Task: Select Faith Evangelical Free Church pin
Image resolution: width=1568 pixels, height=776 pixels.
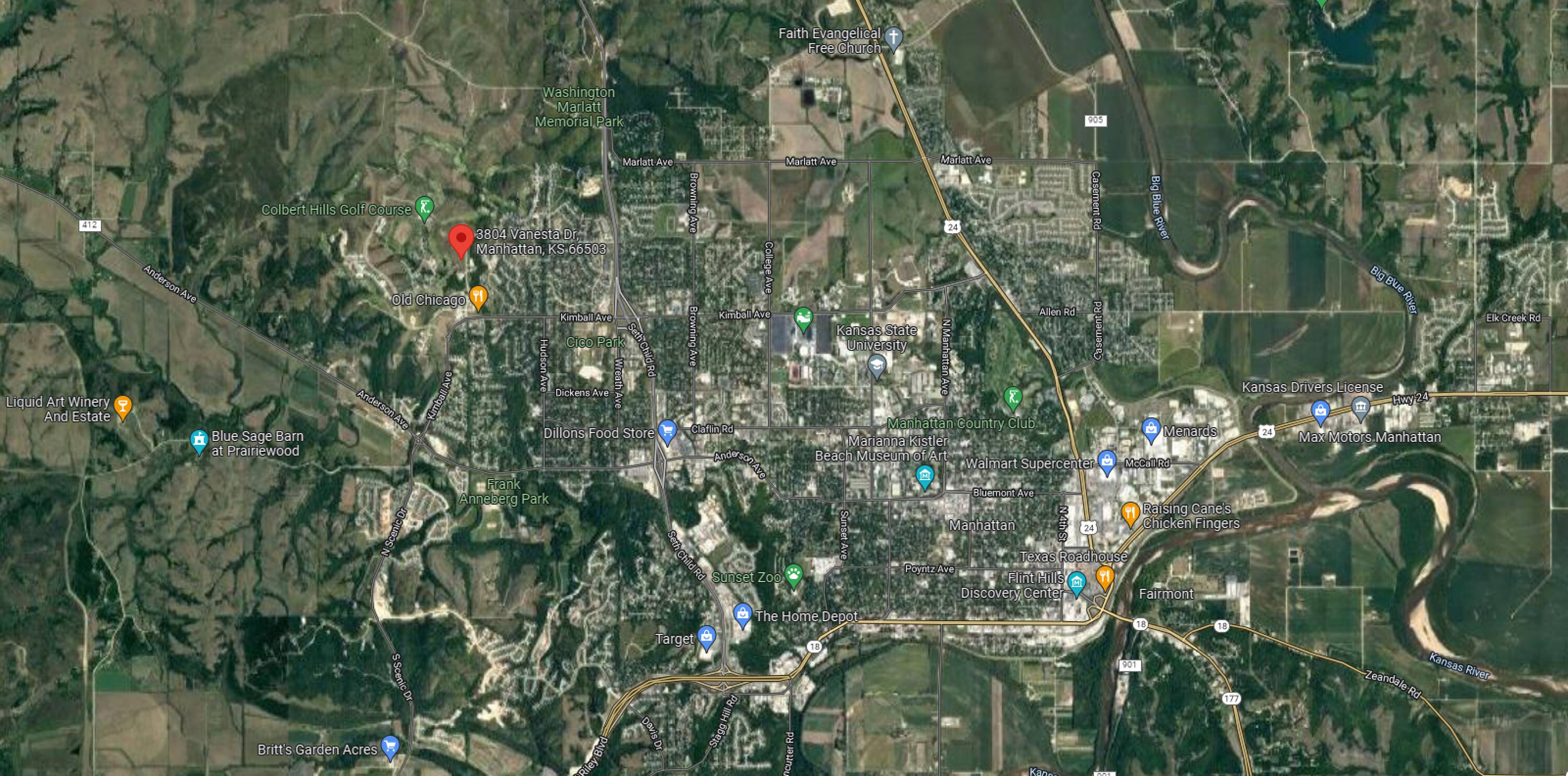Action: [x=893, y=38]
